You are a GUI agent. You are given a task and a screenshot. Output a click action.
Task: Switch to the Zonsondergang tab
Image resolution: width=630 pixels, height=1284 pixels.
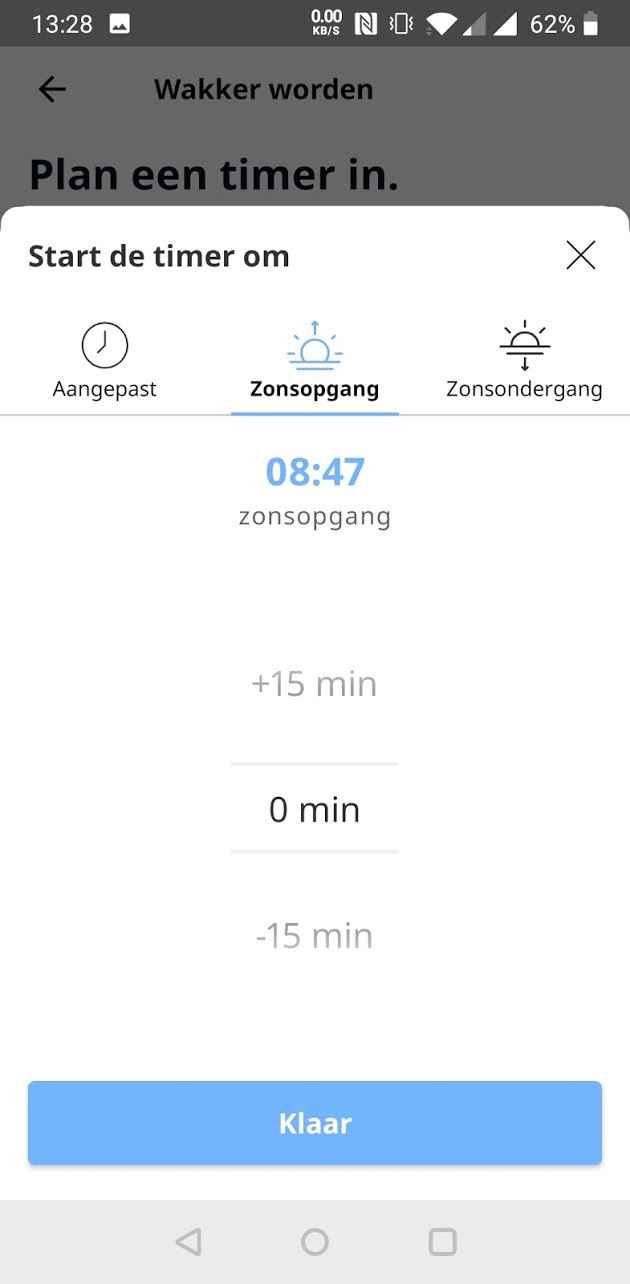[524, 362]
